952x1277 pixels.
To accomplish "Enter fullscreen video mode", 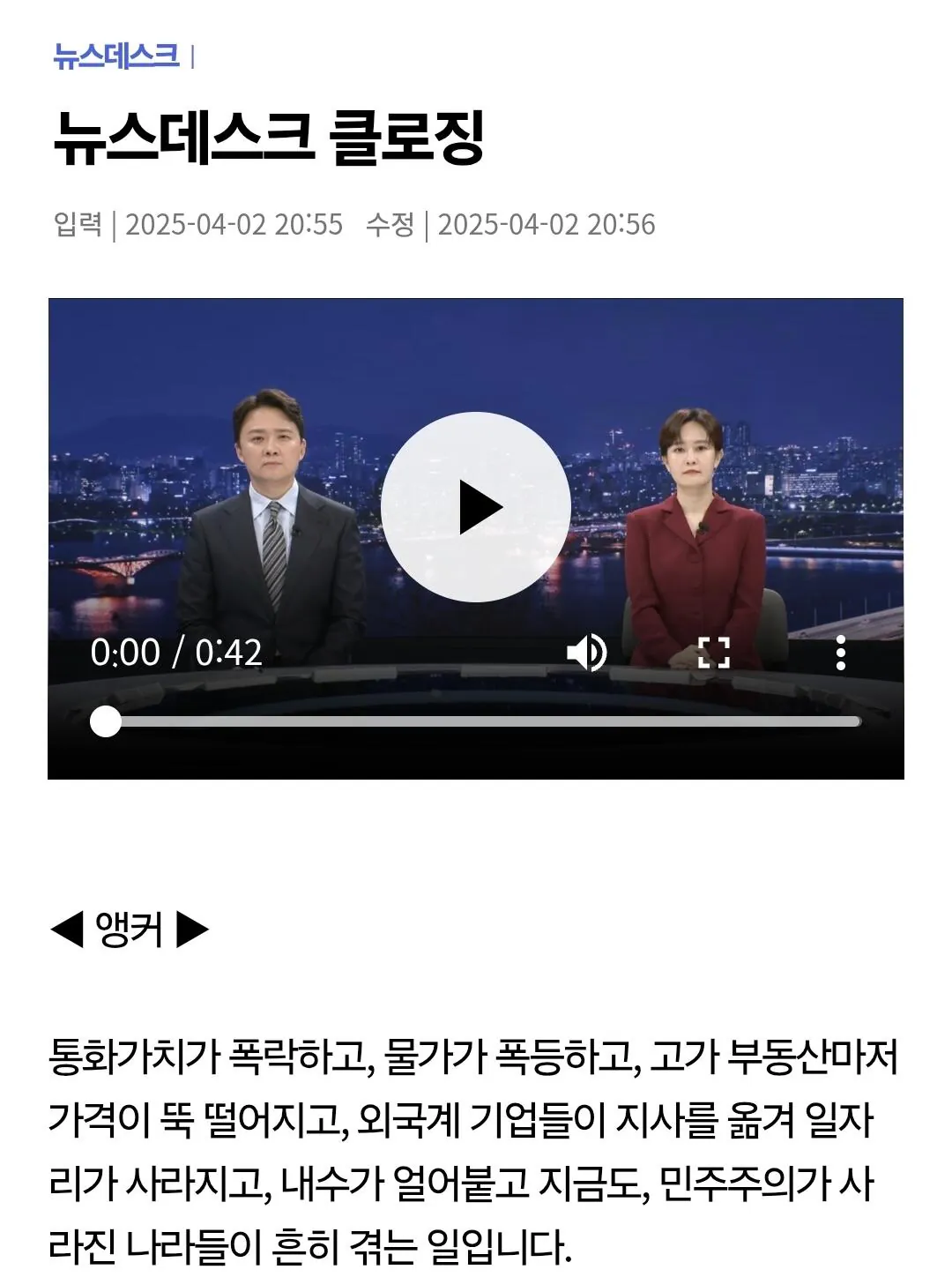I will click(x=713, y=653).
